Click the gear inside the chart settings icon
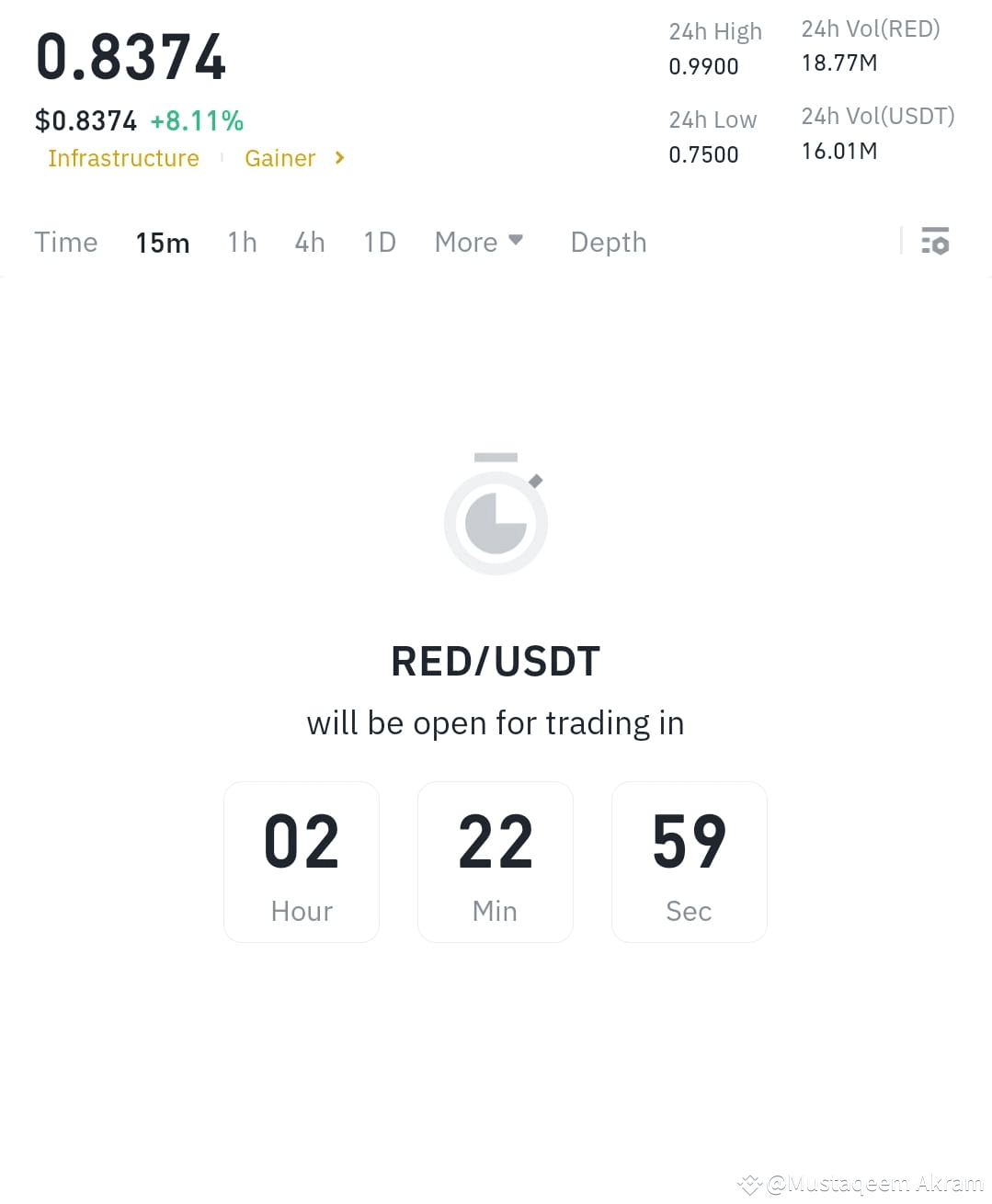This screenshot has height=1204, width=992. pos(941,246)
